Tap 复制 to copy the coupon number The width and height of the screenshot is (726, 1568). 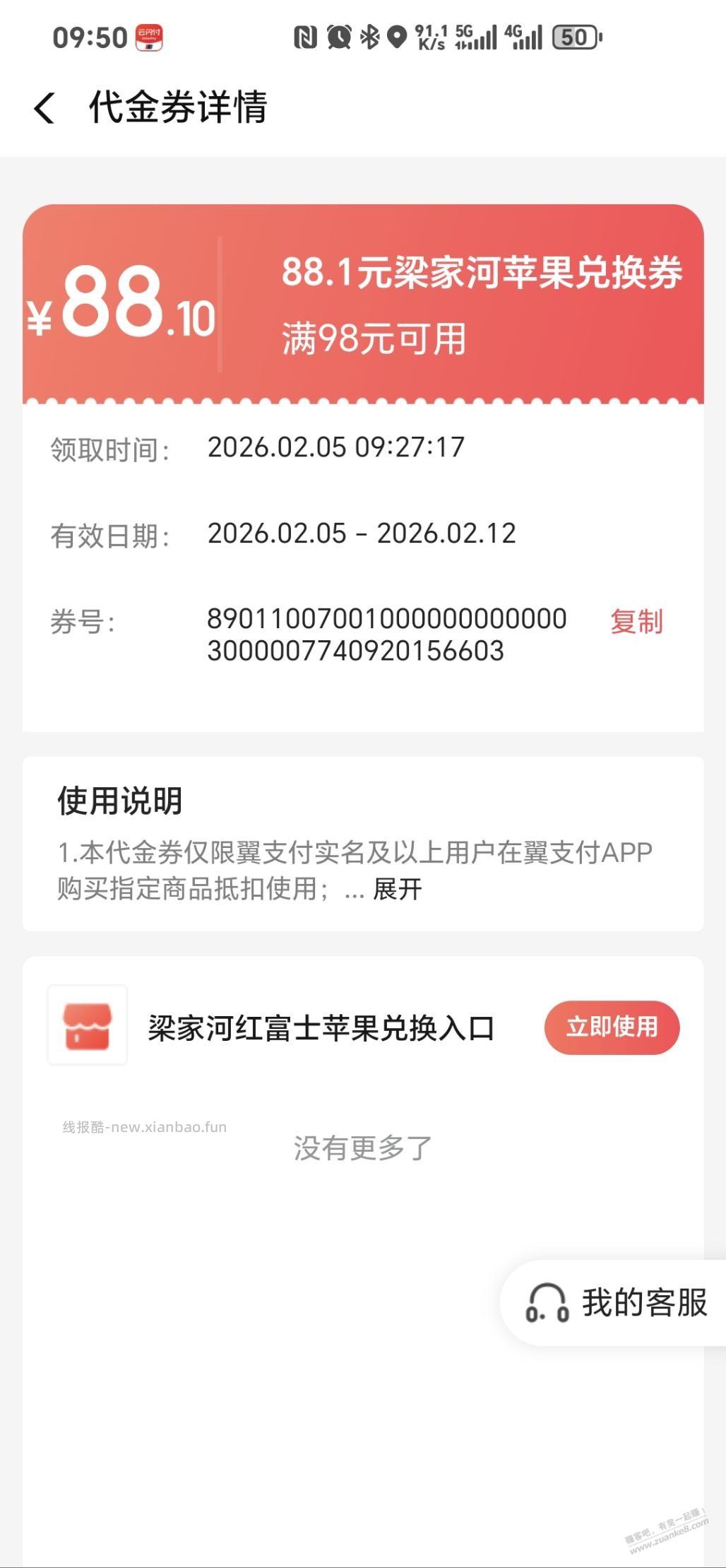tap(635, 624)
